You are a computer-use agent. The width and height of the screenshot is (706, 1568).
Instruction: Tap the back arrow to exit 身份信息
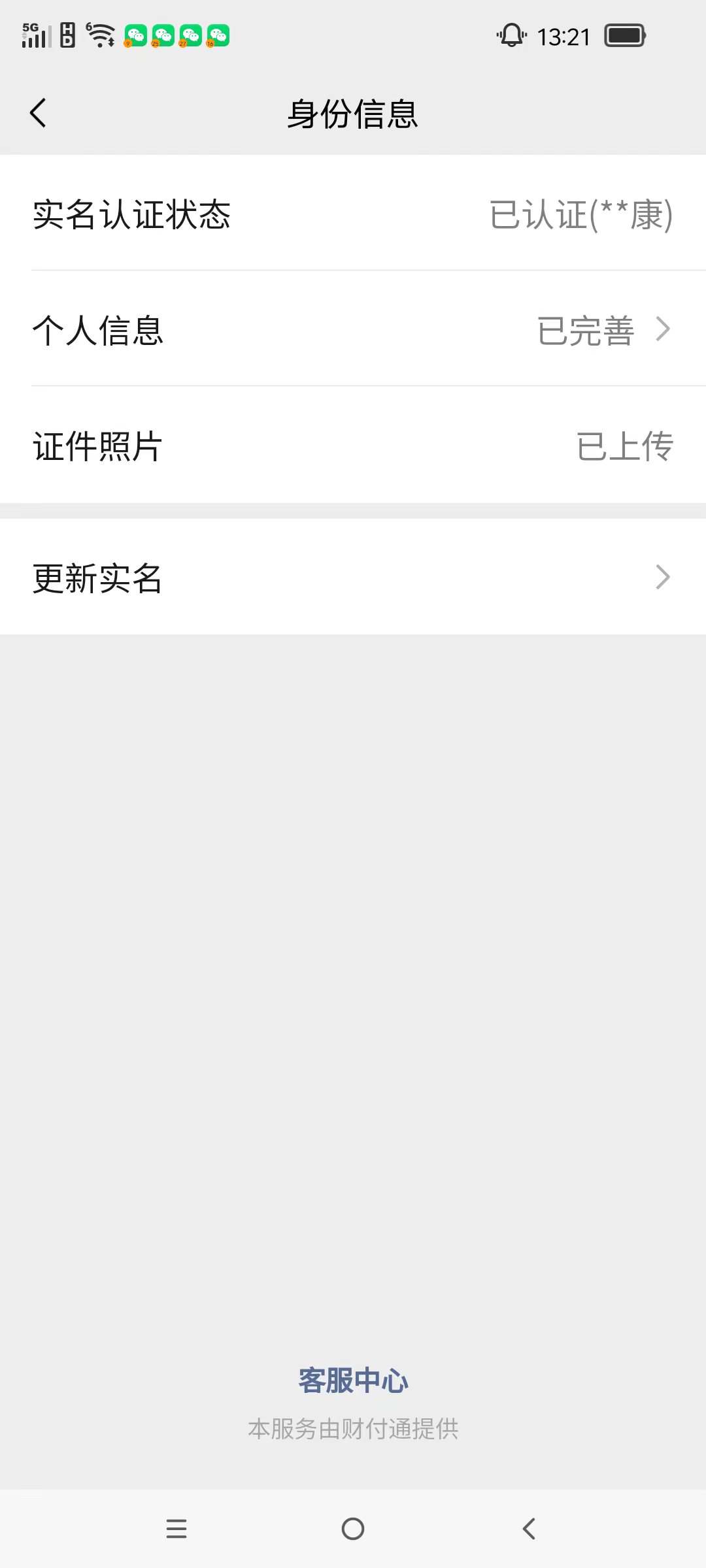point(39,112)
